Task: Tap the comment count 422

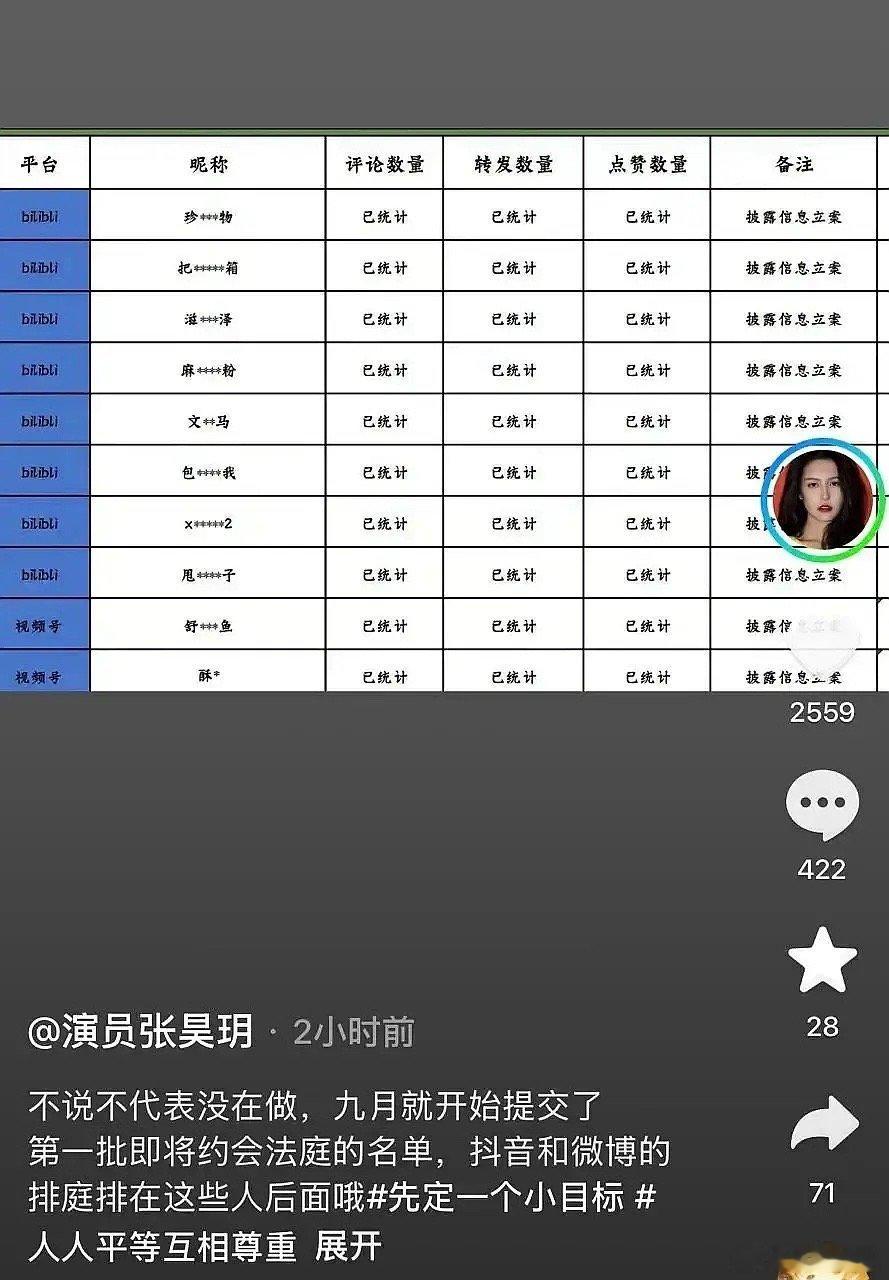Action: [823, 869]
